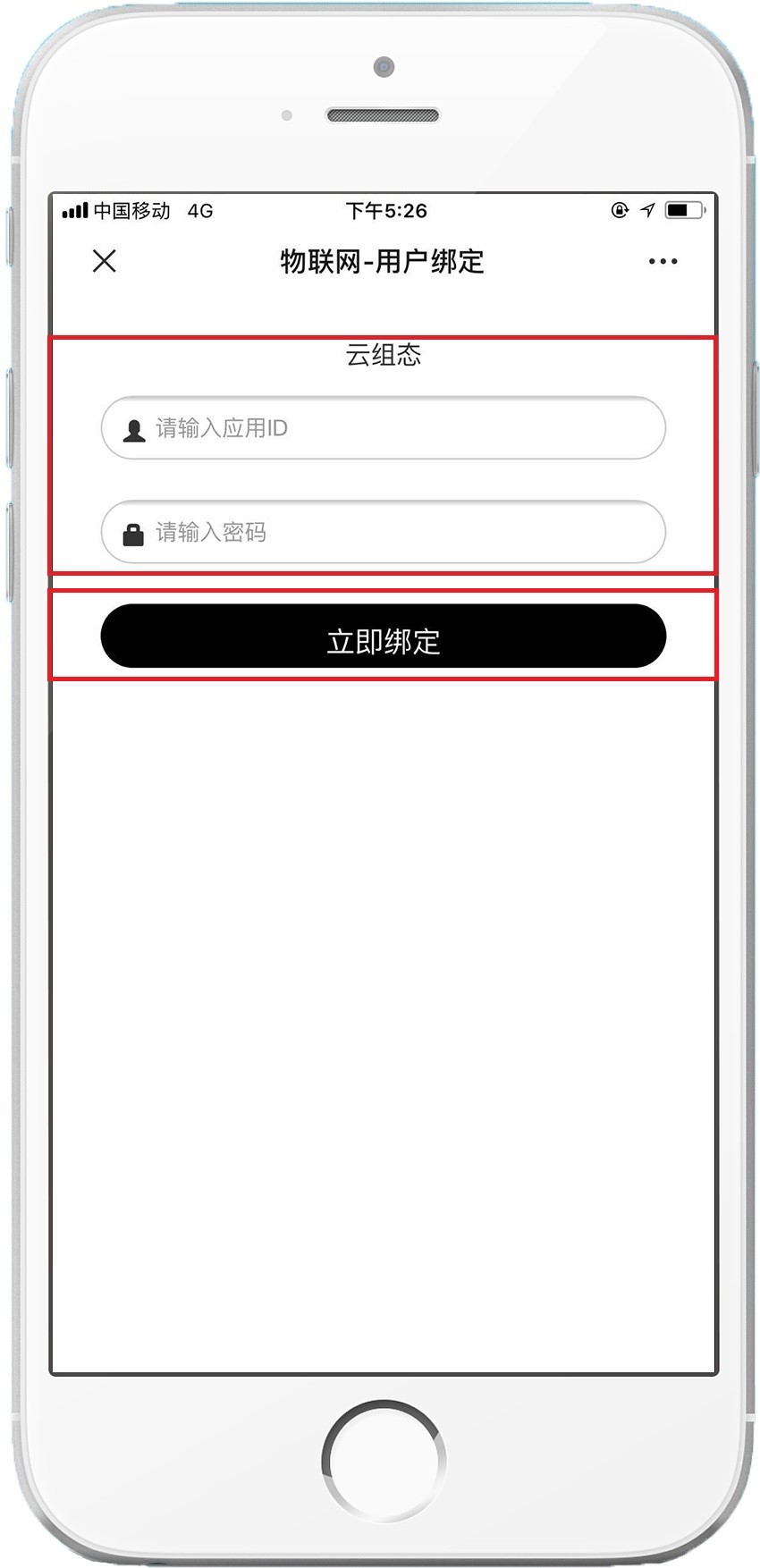Tap the 立即绑定 button

tap(384, 636)
